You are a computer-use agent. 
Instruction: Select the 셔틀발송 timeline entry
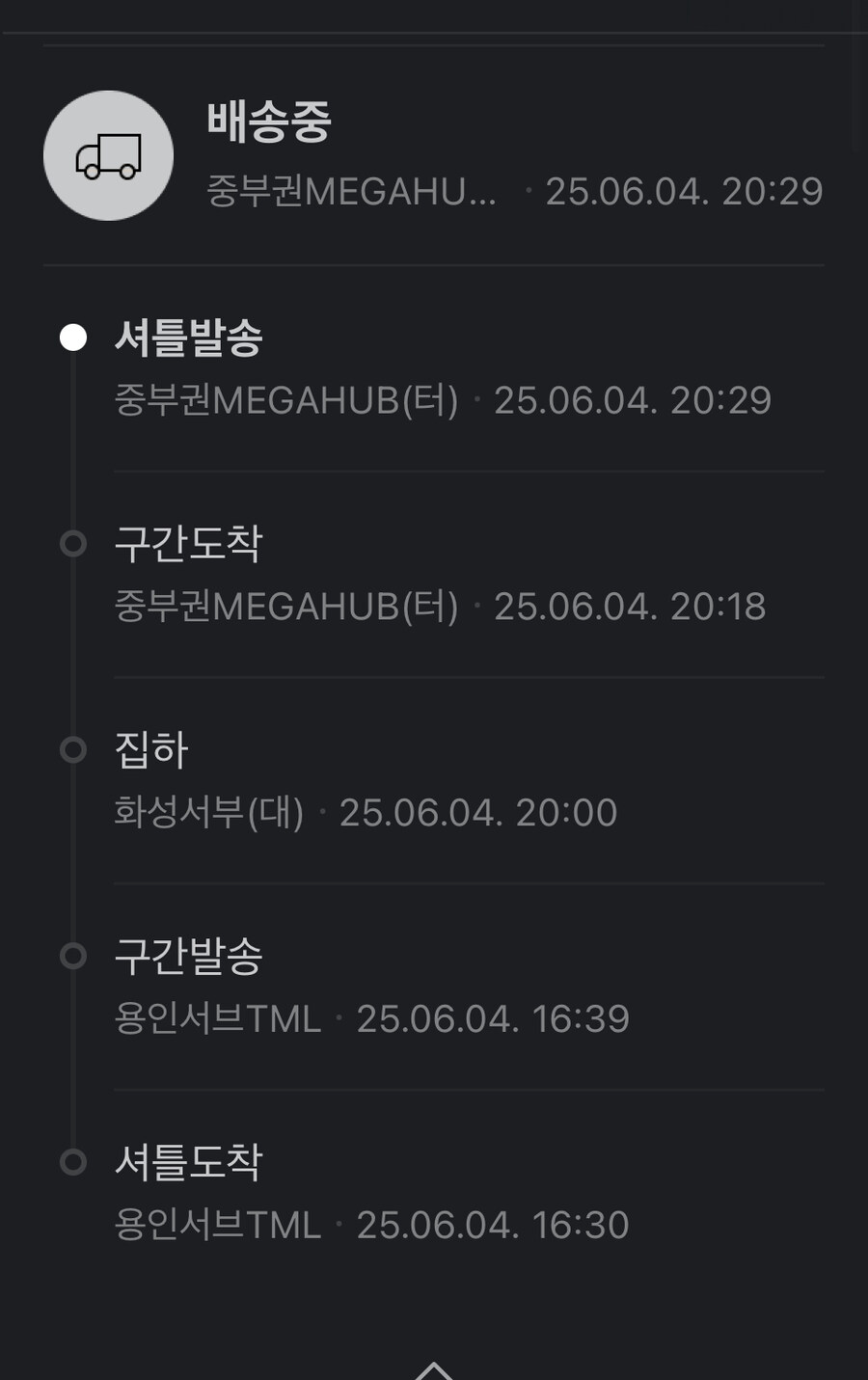(x=189, y=338)
